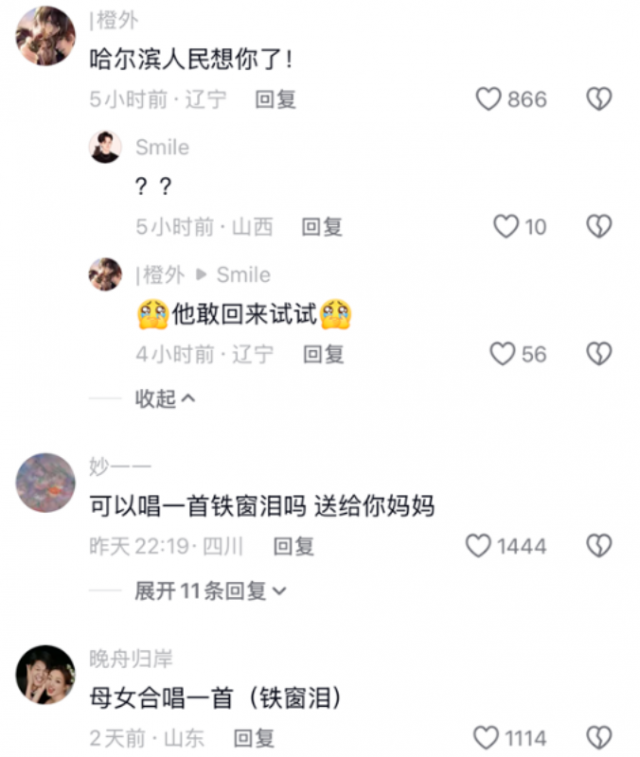Dislike the reply "他敢回来试试"

(x=598, y=353)
